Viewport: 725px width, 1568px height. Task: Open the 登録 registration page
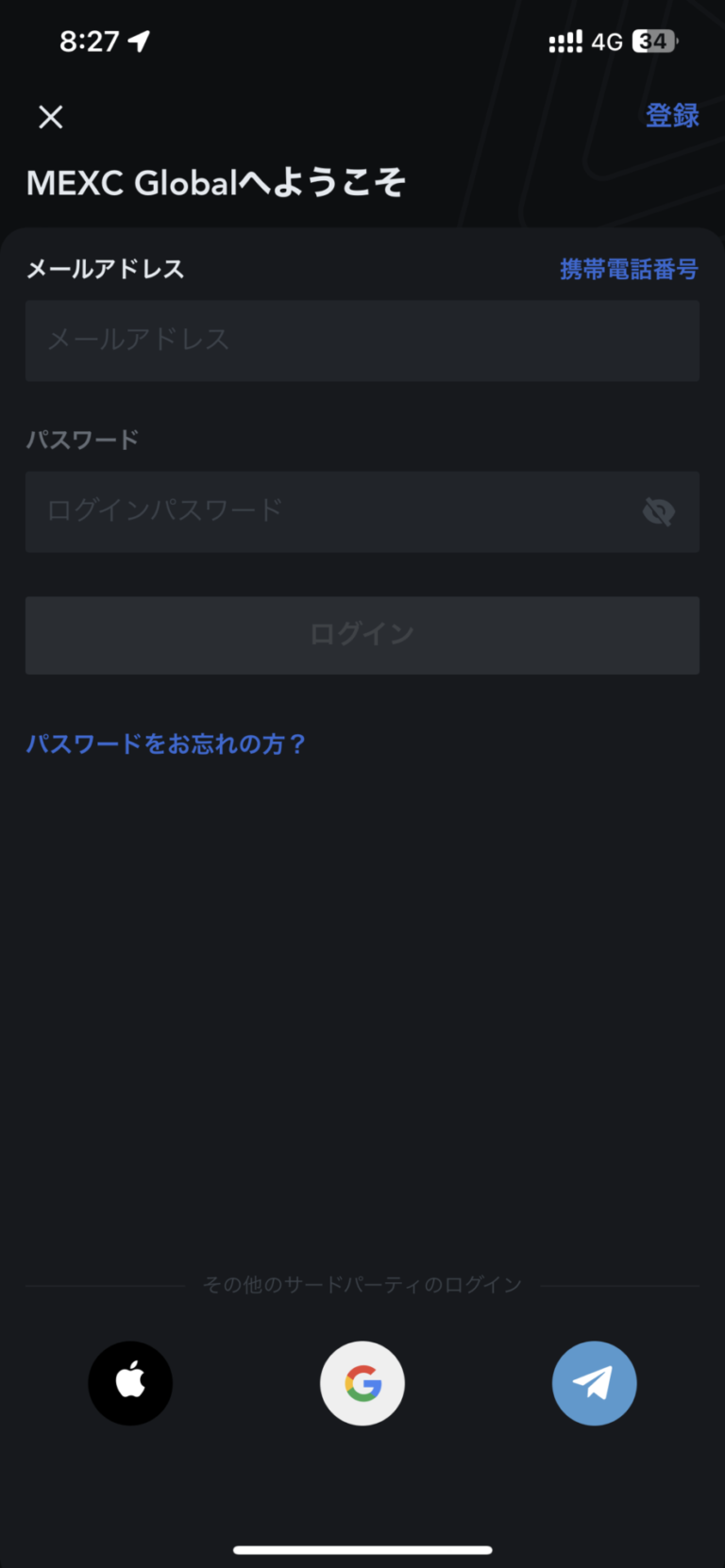[x=672, y=115]
